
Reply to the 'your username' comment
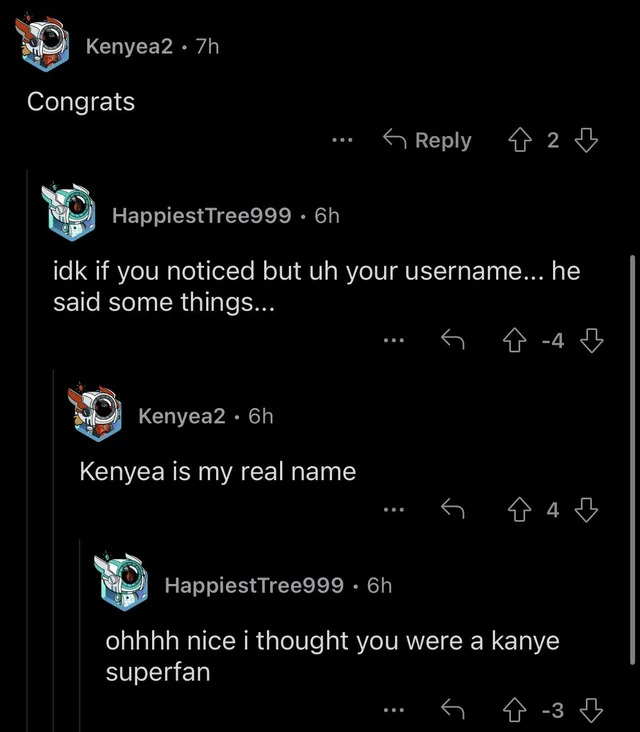coord(455,341)
